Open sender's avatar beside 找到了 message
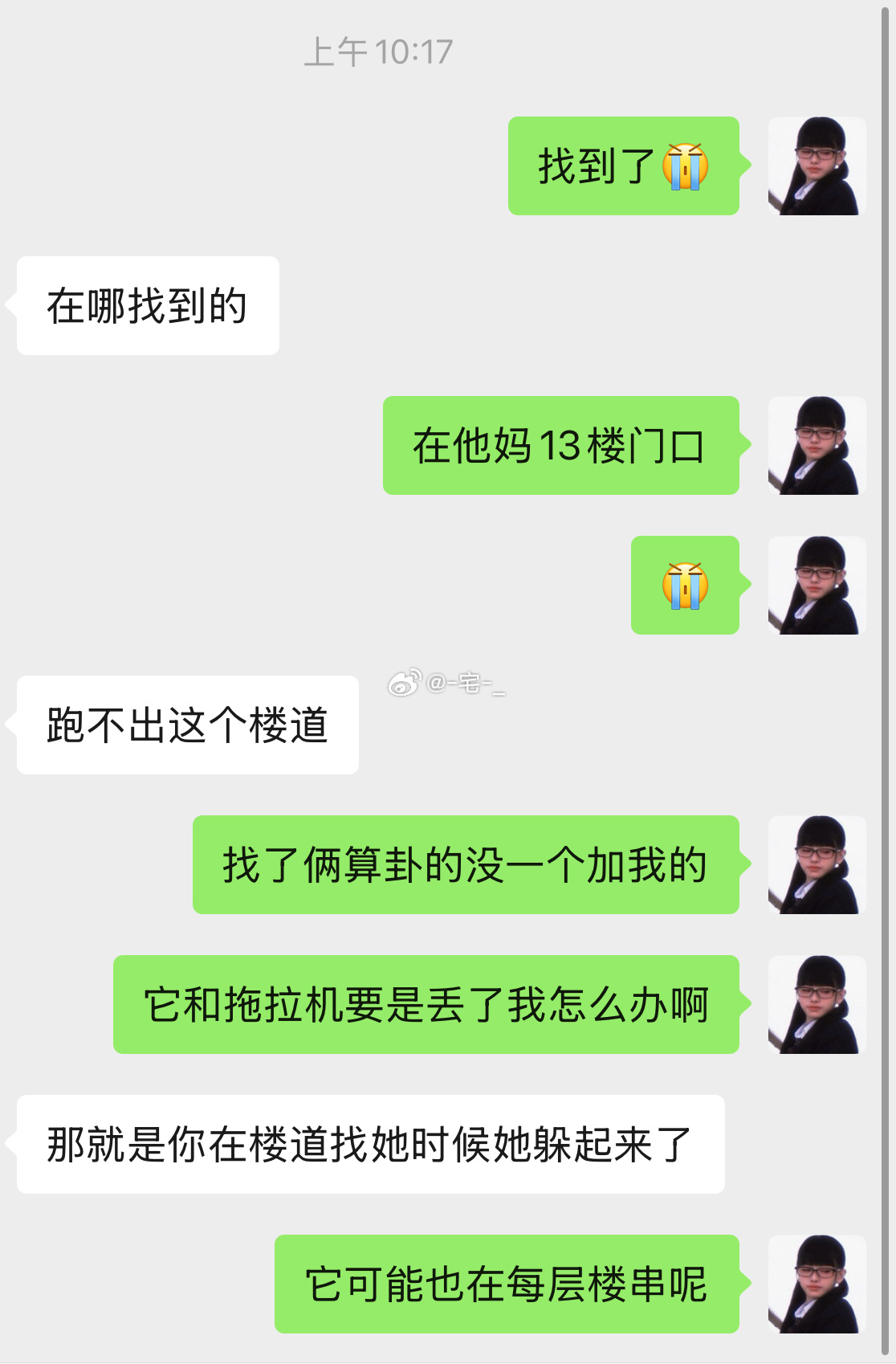The image size is (896, 1364). coord(817,166)
